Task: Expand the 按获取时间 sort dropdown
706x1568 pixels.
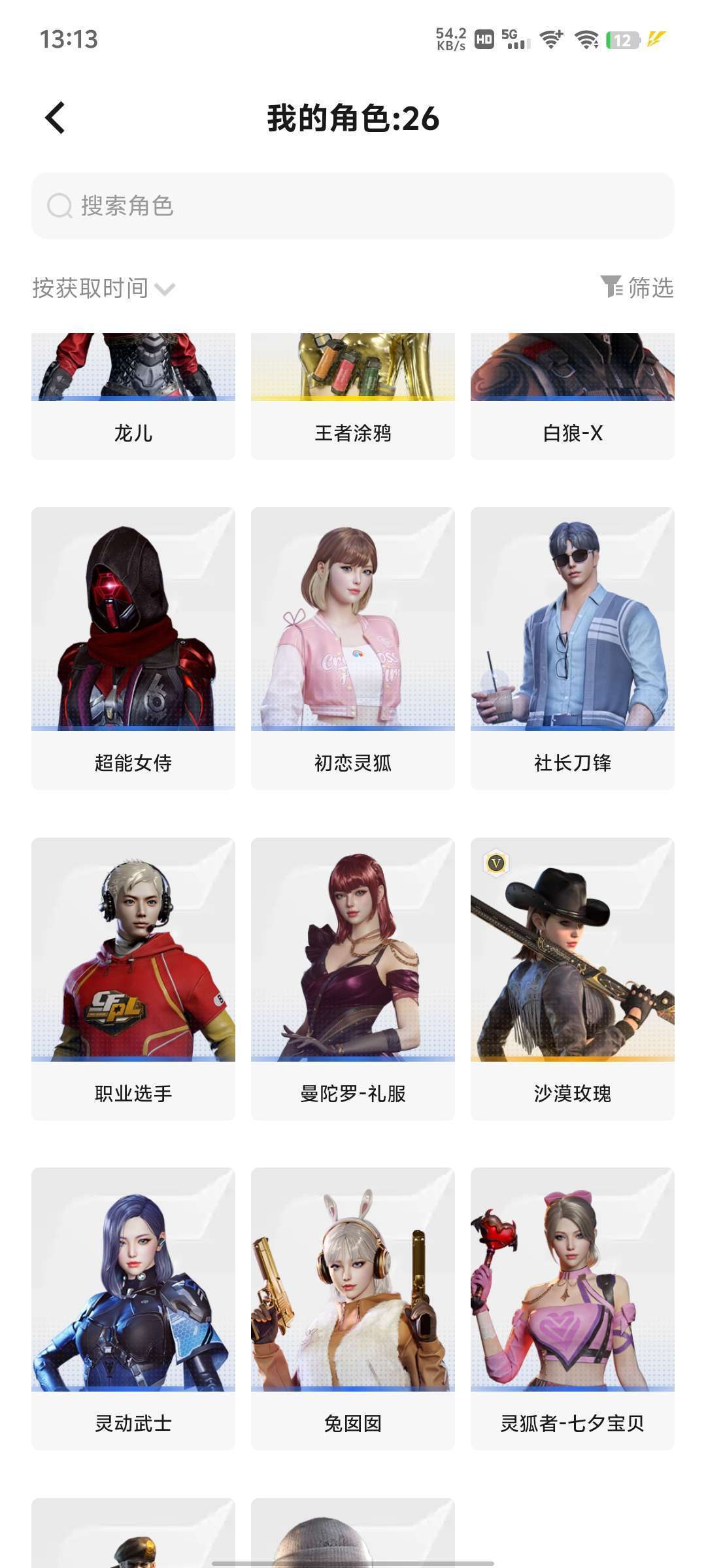Action: (x=103, y=288)
